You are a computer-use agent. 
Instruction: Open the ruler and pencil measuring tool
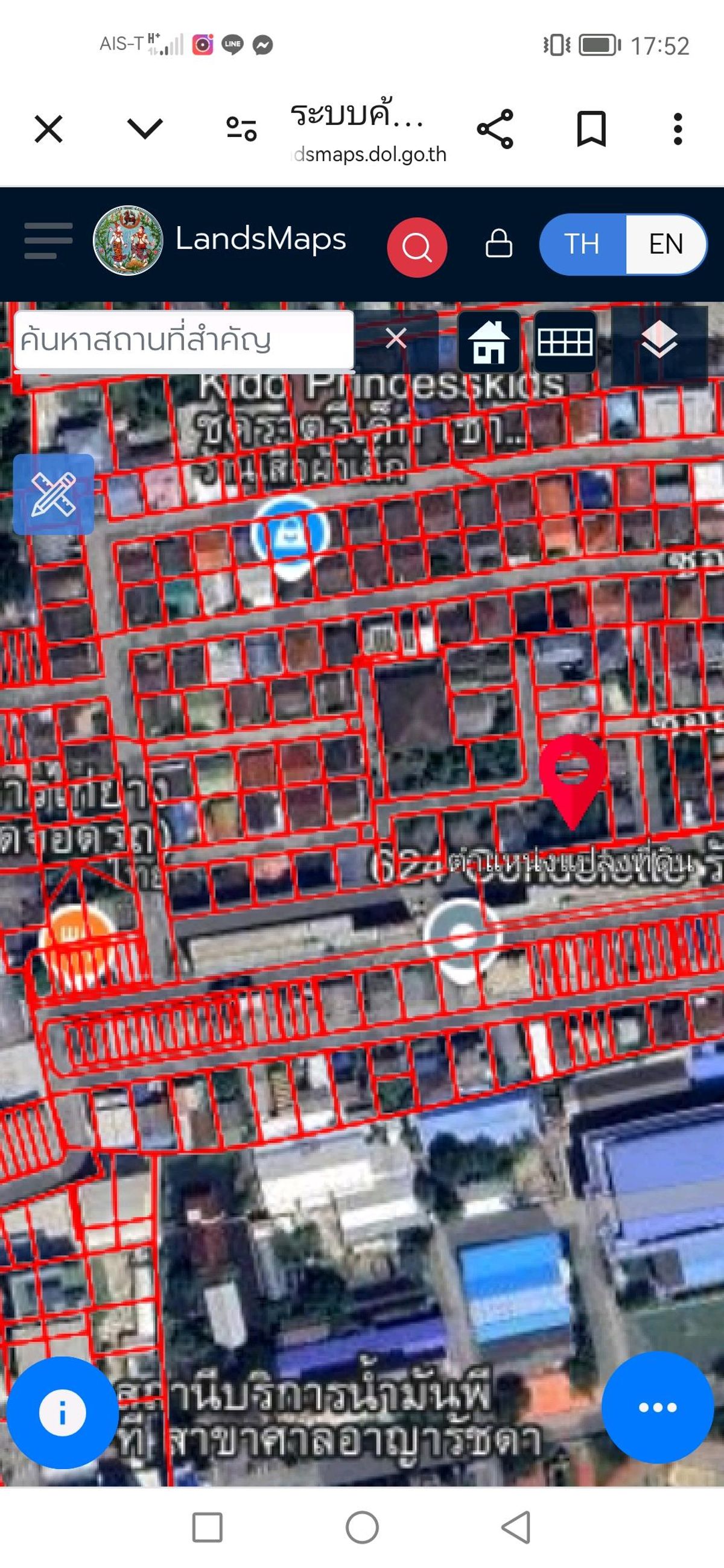54,495
